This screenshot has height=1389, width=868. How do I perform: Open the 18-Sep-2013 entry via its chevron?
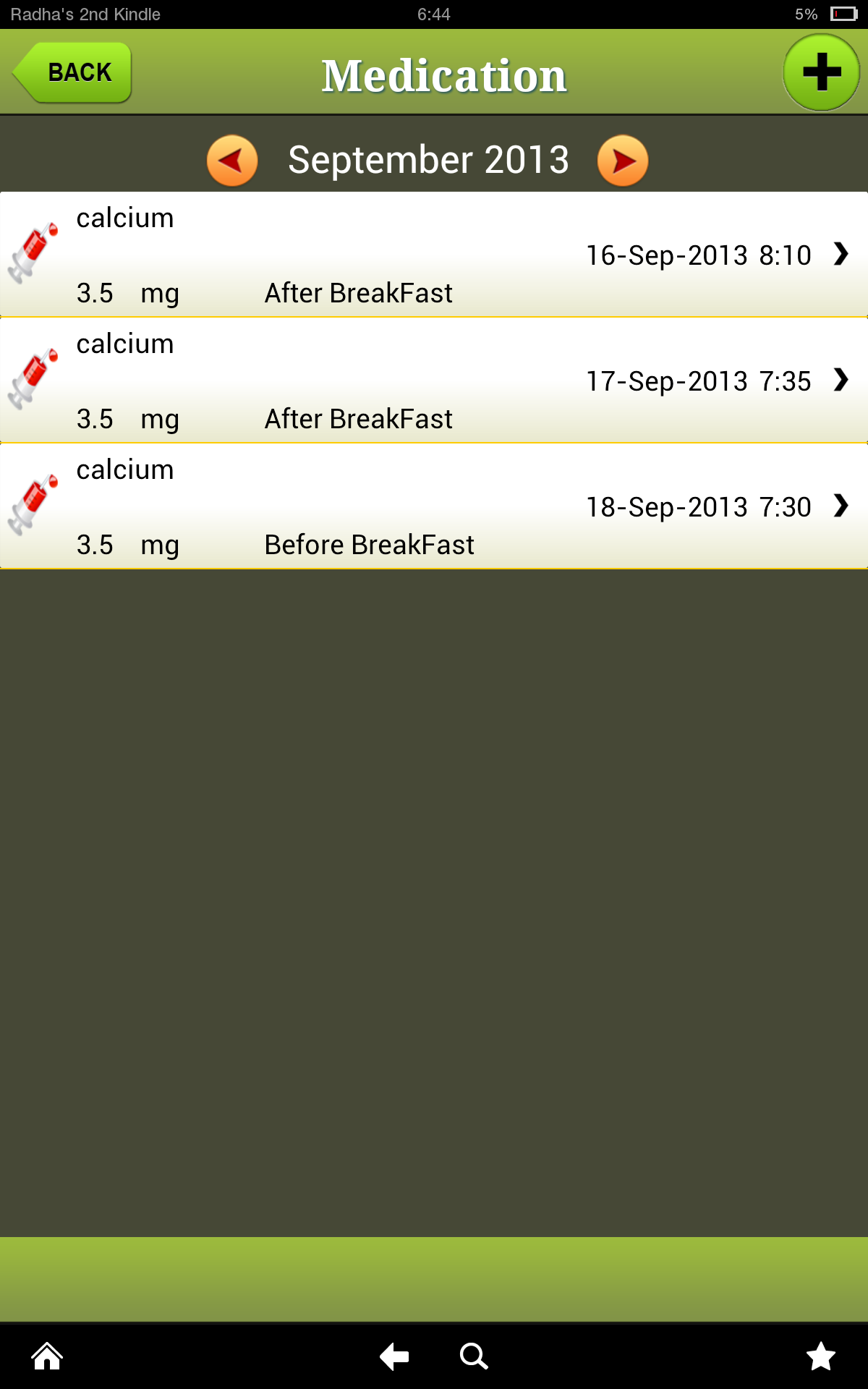pos(840,505)
